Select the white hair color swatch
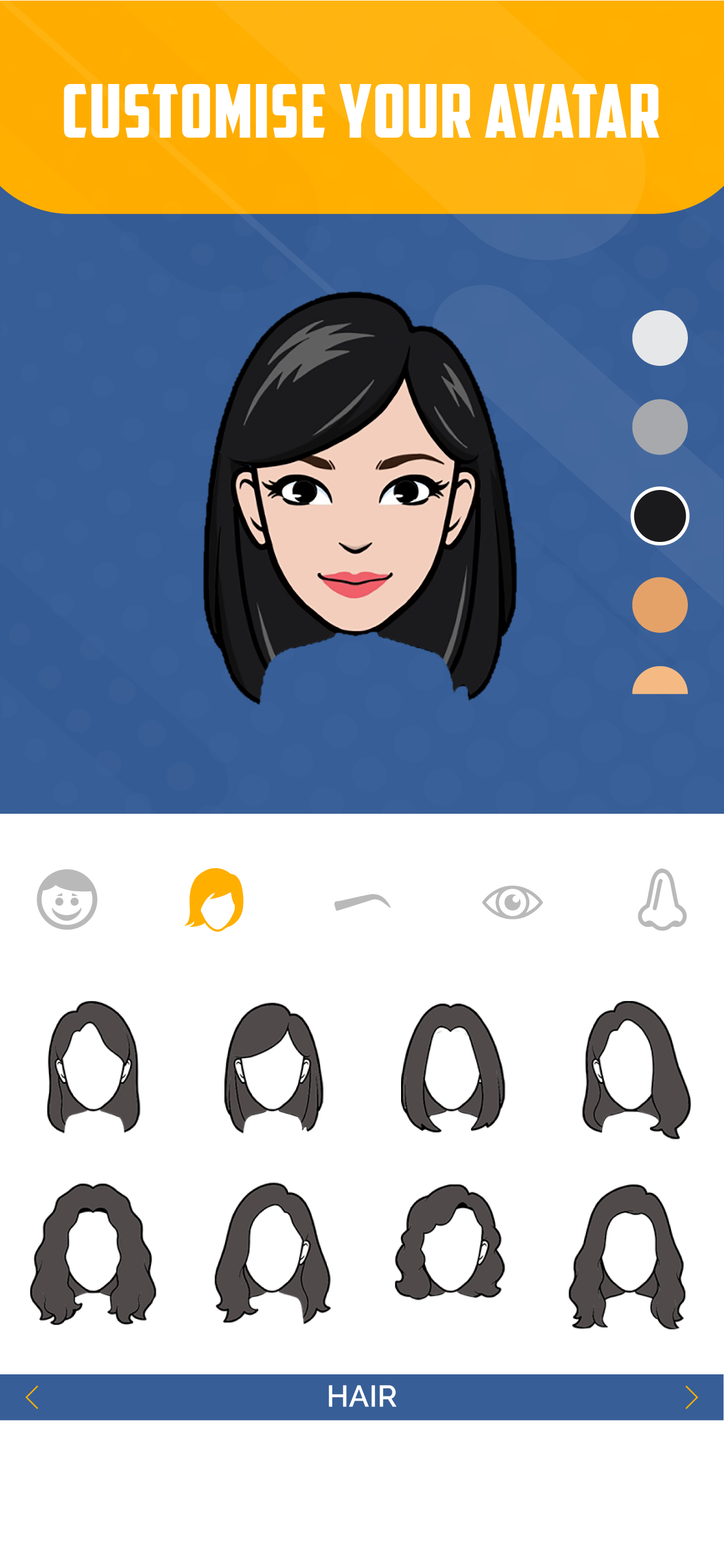This screenshot has height=1568, width=724. tap(659, 338)
